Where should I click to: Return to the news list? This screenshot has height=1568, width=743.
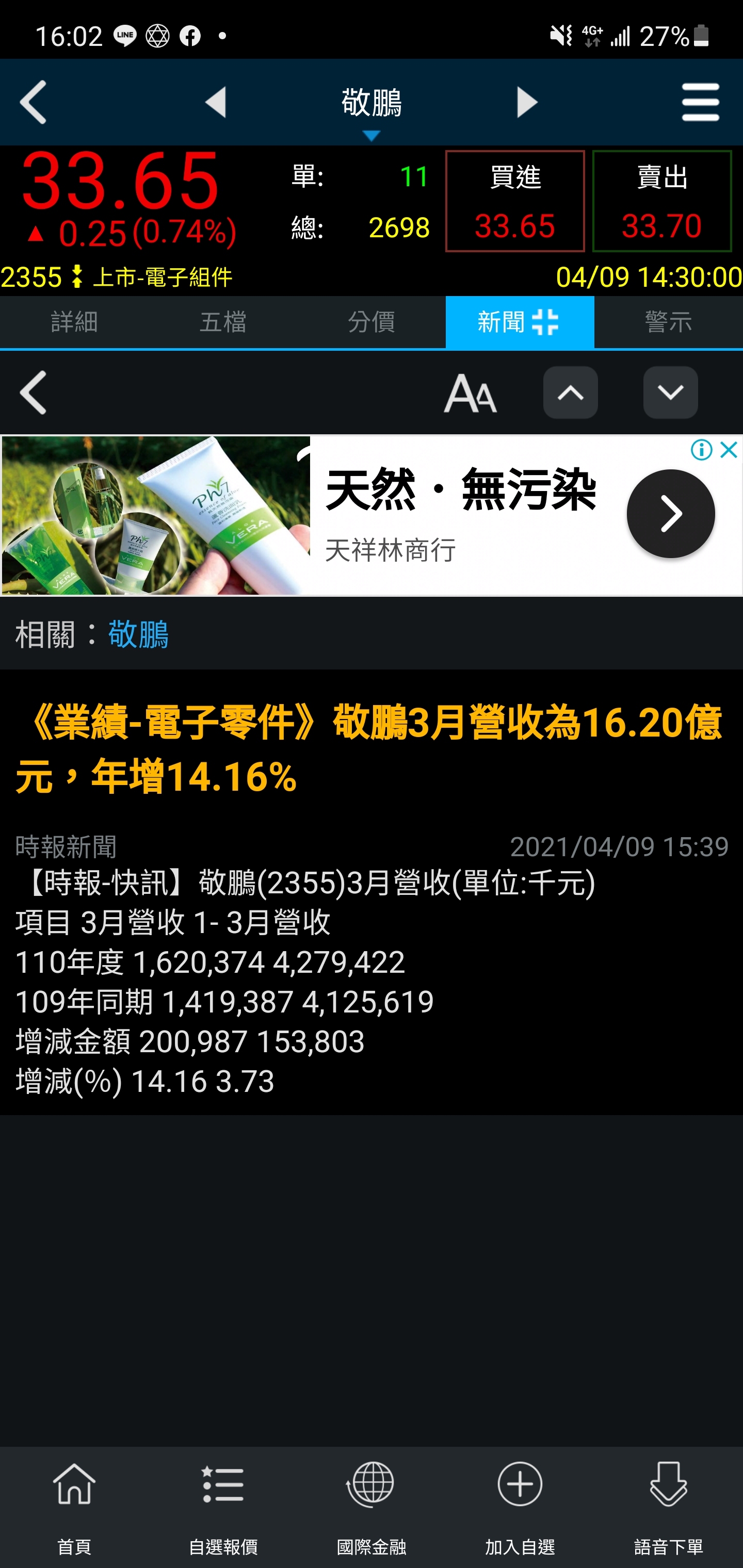[x=34, y=393]
